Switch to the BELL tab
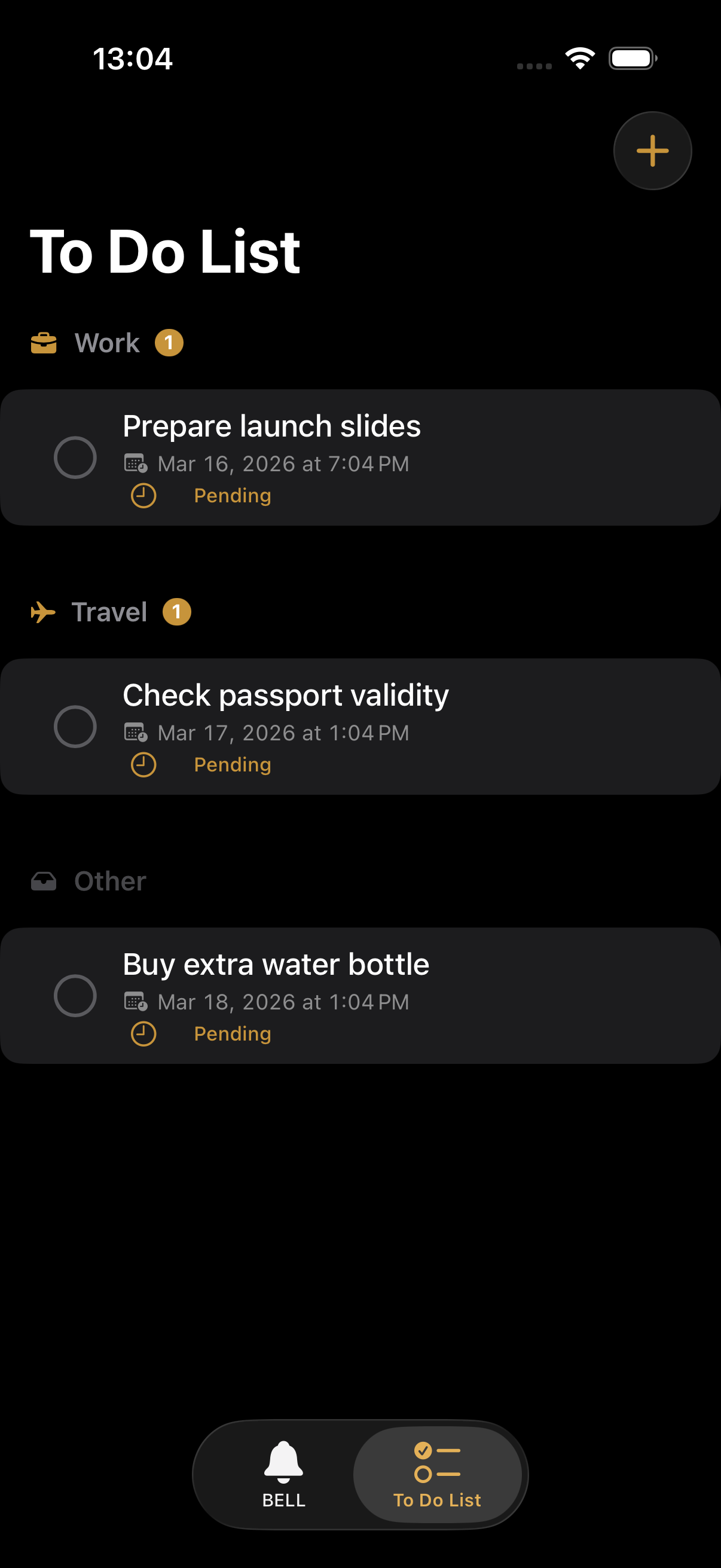This screenshot has width=721, height=1568. pyautogui.click(x=283, y=1473)
